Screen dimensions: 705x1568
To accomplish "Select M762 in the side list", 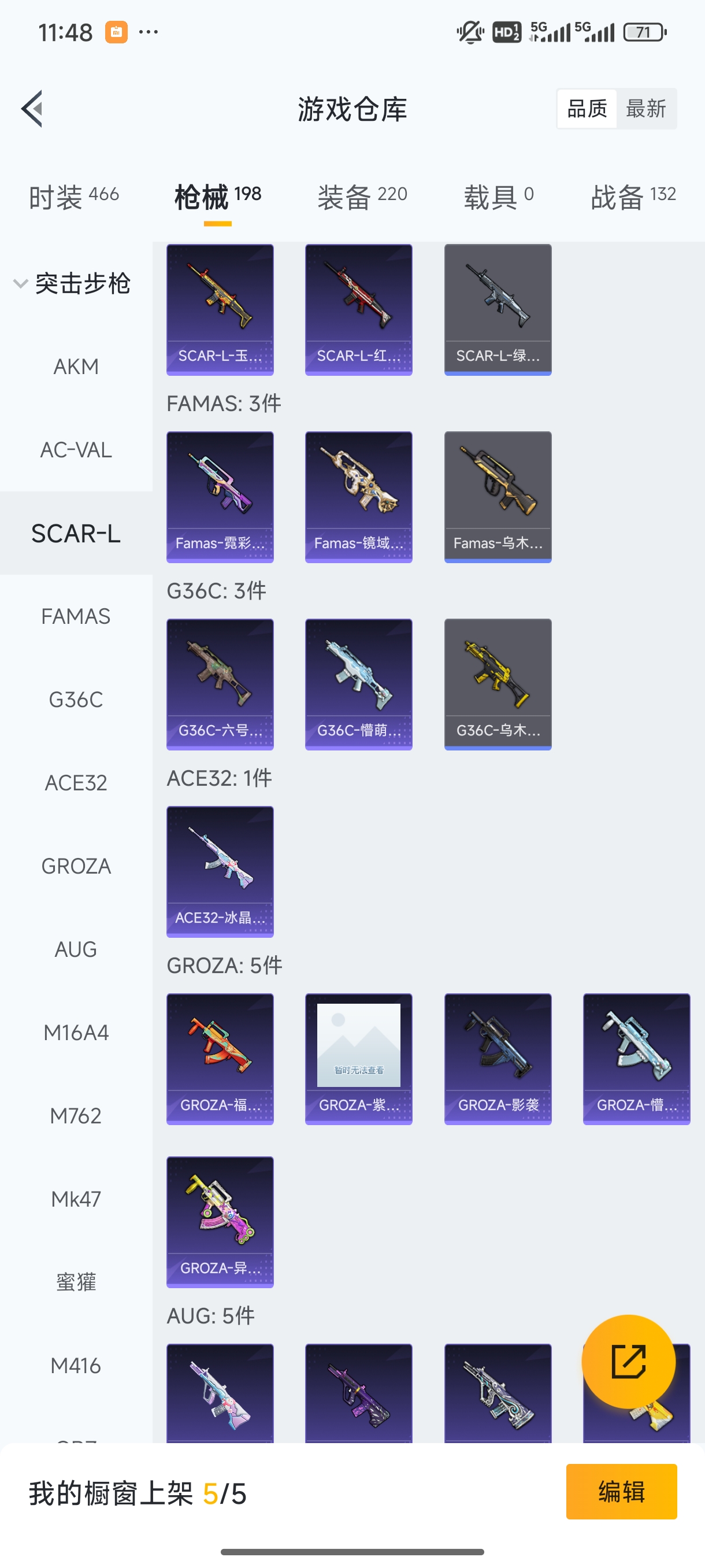I will pyautogui.click(x=76, y=1116).
